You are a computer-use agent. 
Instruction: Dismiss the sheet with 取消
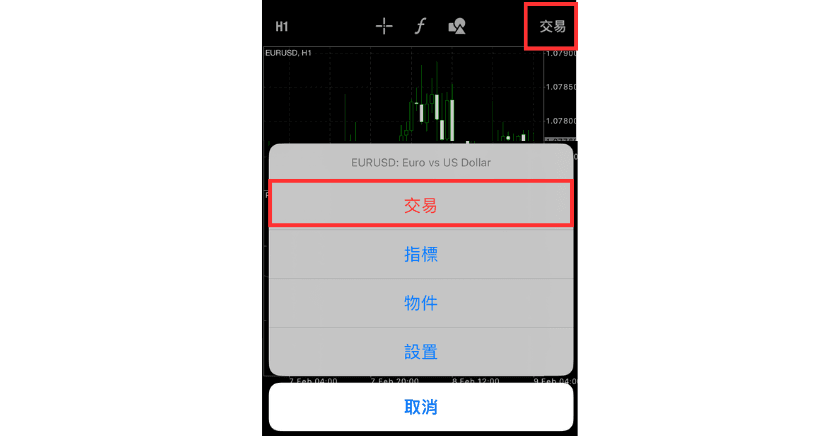coord(420,407)
